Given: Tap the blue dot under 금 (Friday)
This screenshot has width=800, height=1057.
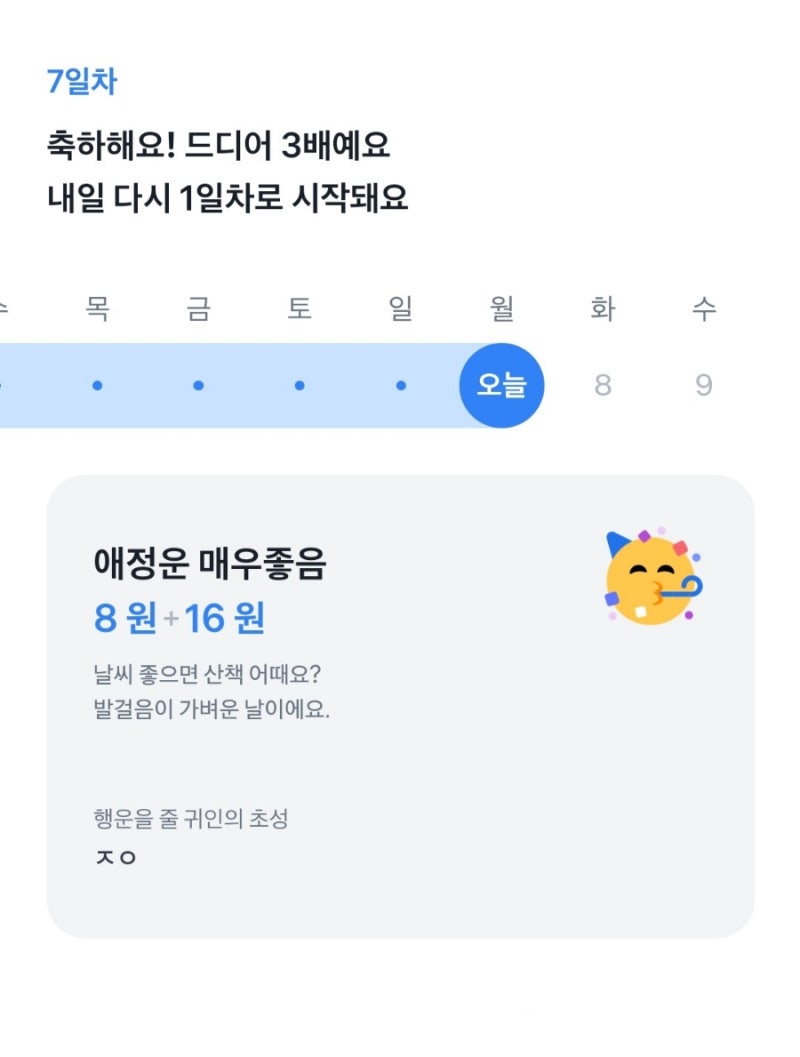Looking at the screenshot, I should (x=197, y=384).
